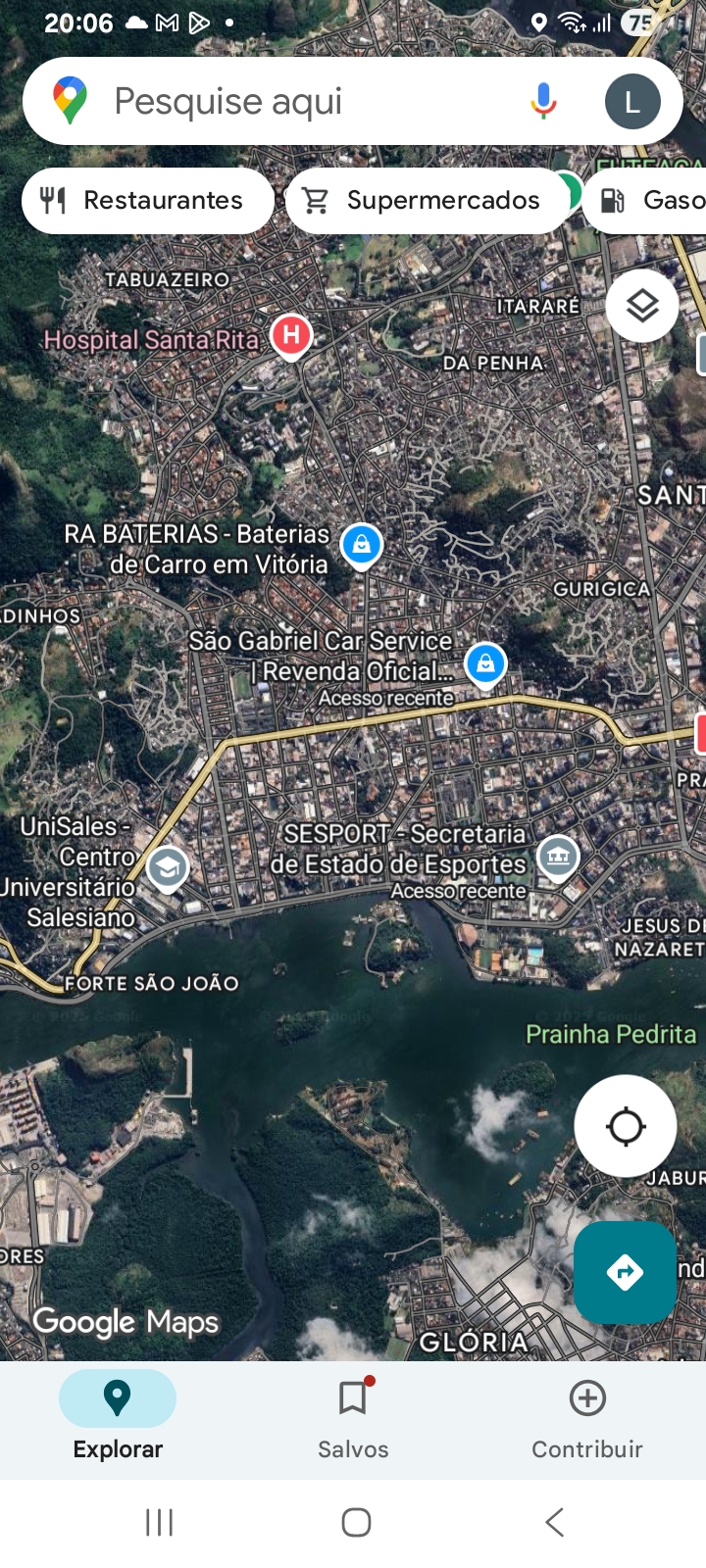Open the UniSales university pin
This screenshot has height=1568, width=706.
[168, 868]
